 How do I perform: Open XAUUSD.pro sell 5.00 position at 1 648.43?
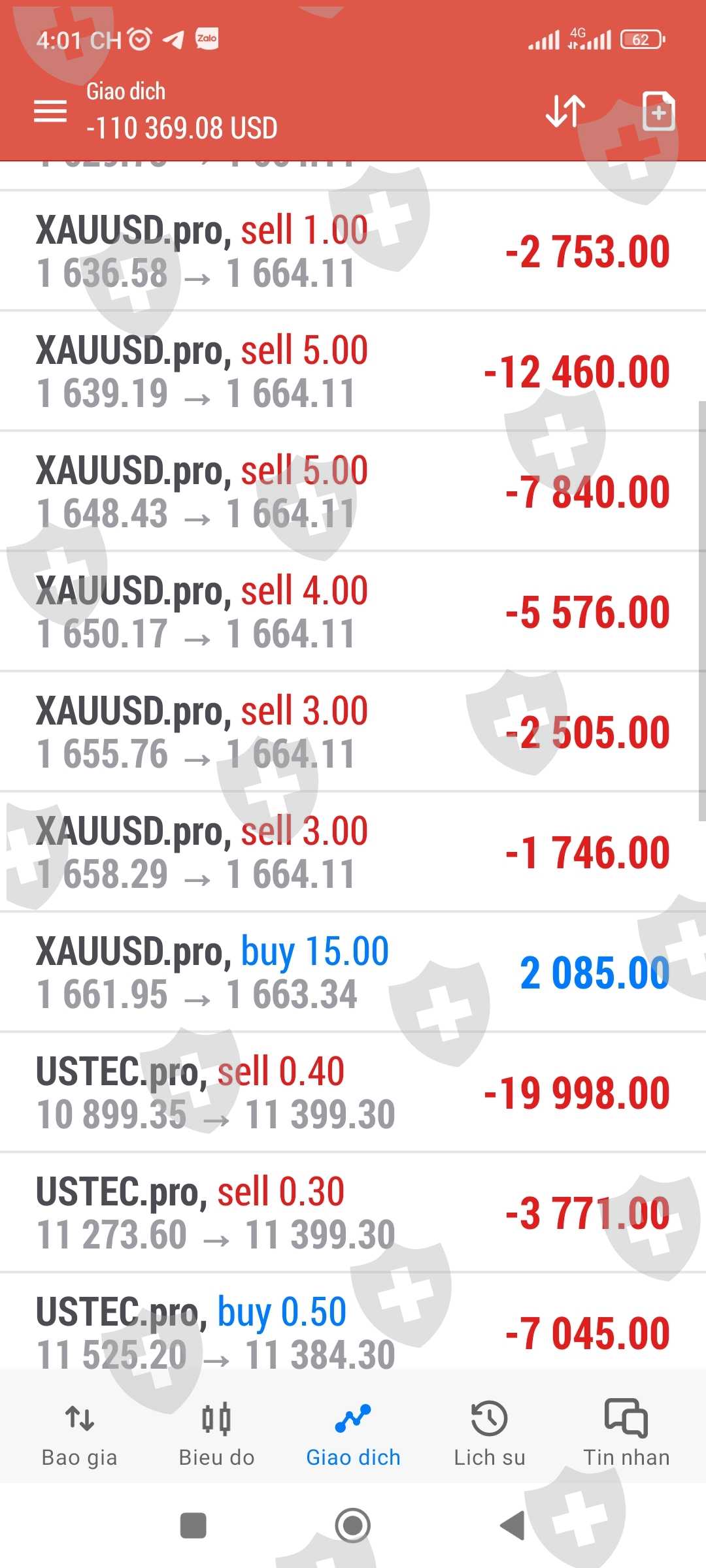pos(353,492)
